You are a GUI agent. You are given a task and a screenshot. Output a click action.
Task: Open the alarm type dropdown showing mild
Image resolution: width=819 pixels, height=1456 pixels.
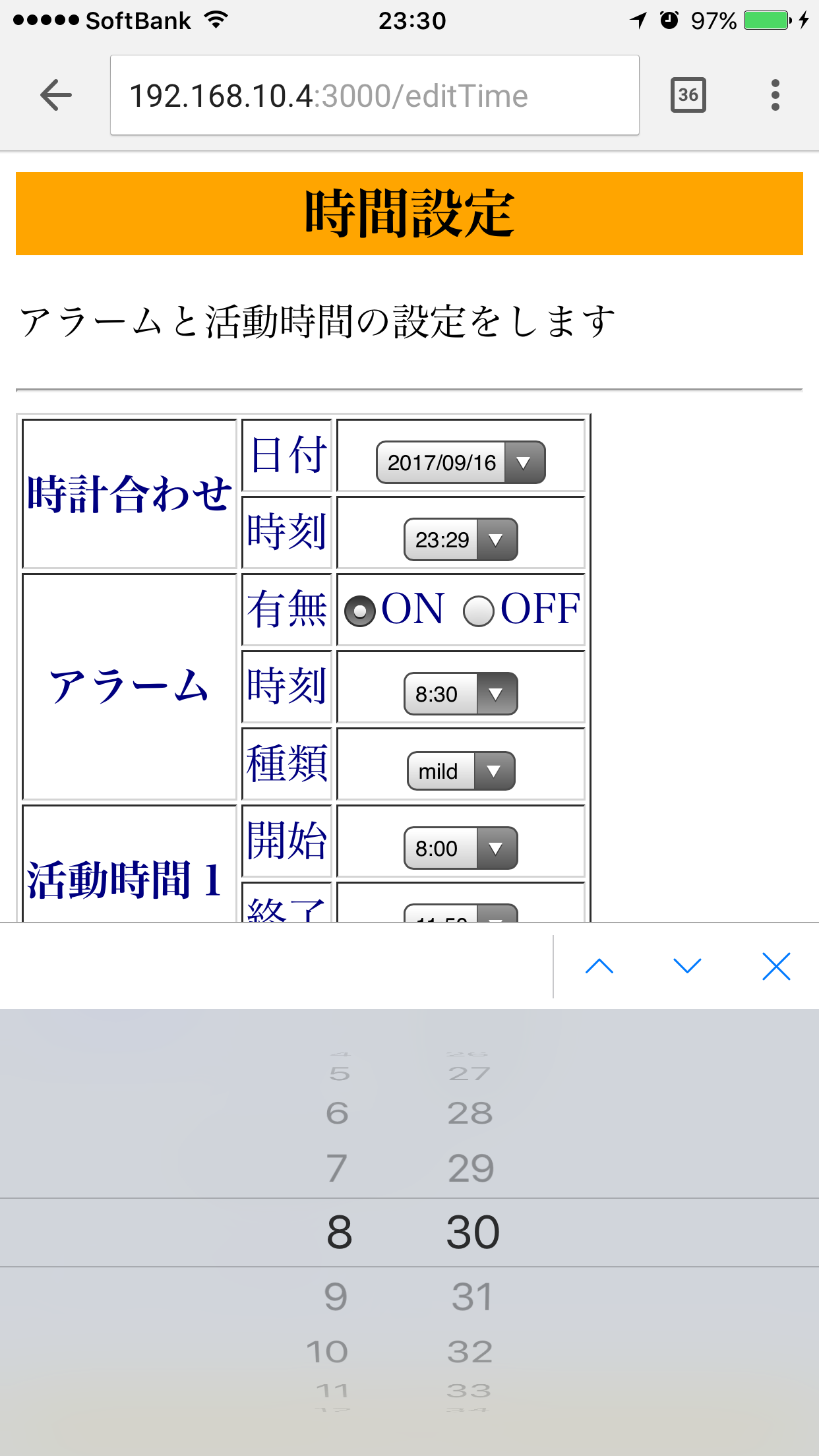460,771
